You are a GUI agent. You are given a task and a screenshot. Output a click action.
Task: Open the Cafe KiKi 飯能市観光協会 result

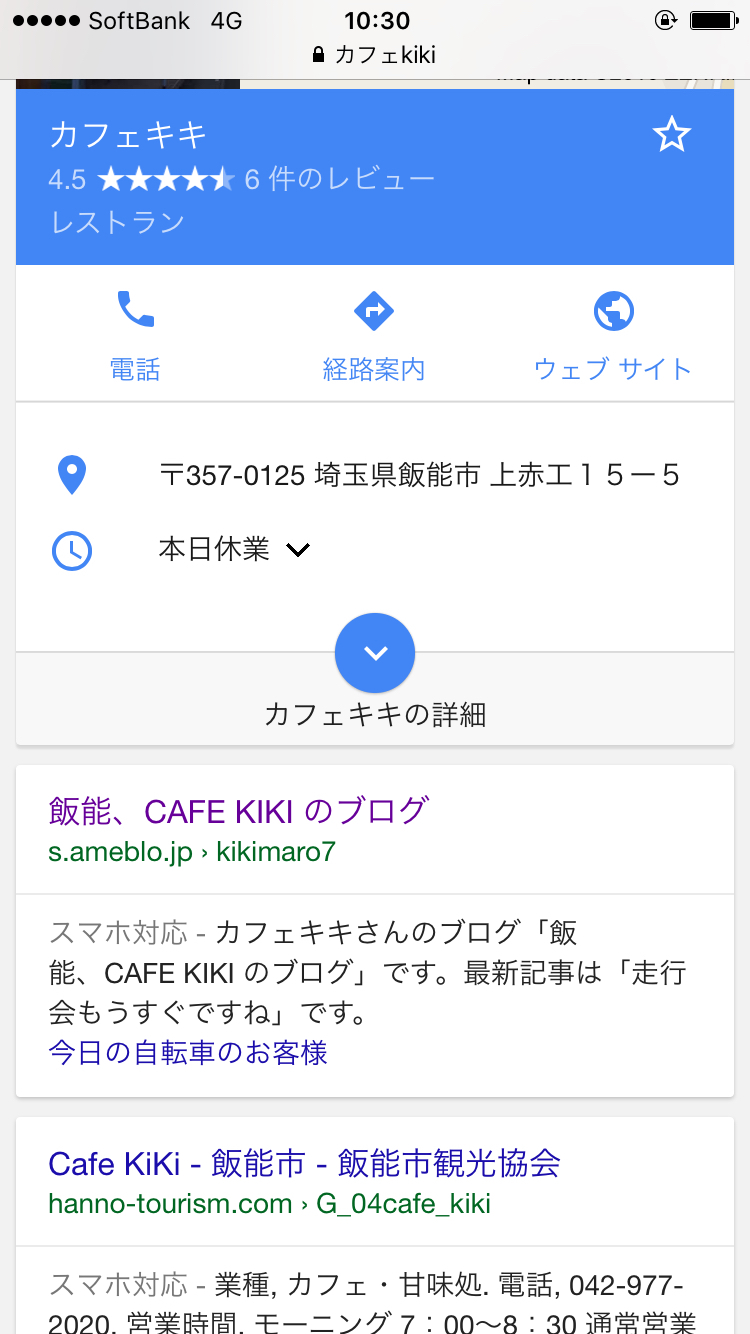(x=304, y=1164)
